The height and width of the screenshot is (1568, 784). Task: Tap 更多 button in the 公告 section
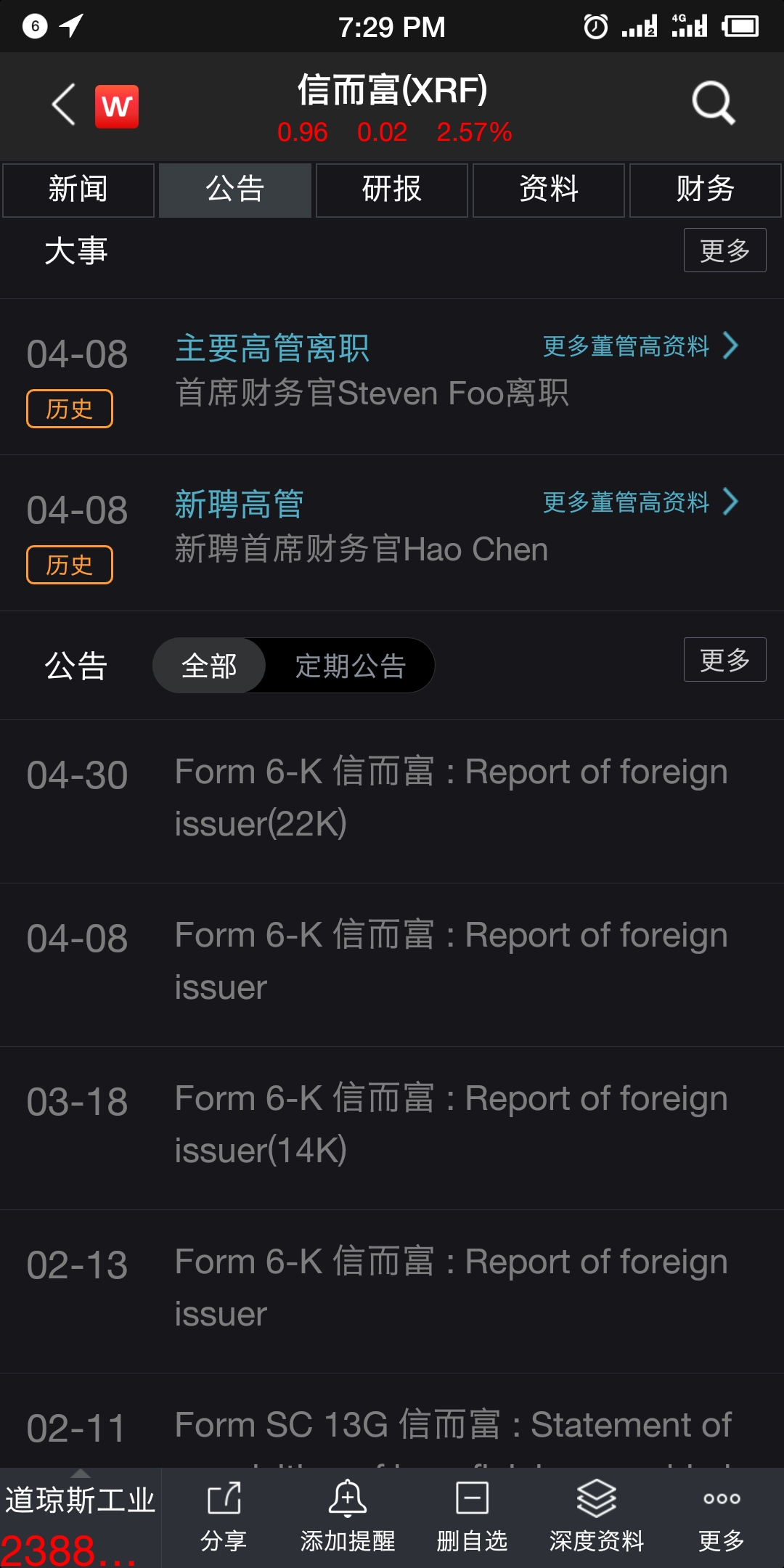(x=725, y=660)
